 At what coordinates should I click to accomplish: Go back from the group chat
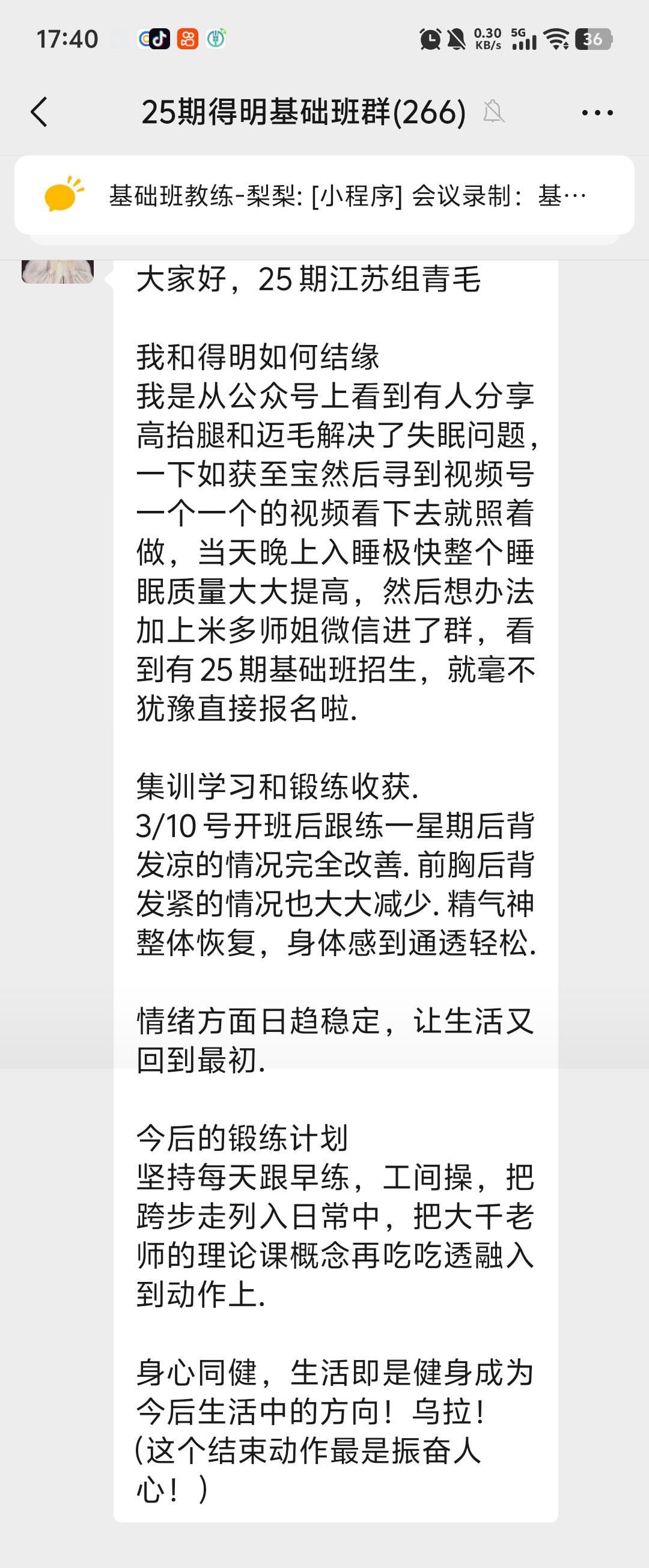tap(40, 112)
